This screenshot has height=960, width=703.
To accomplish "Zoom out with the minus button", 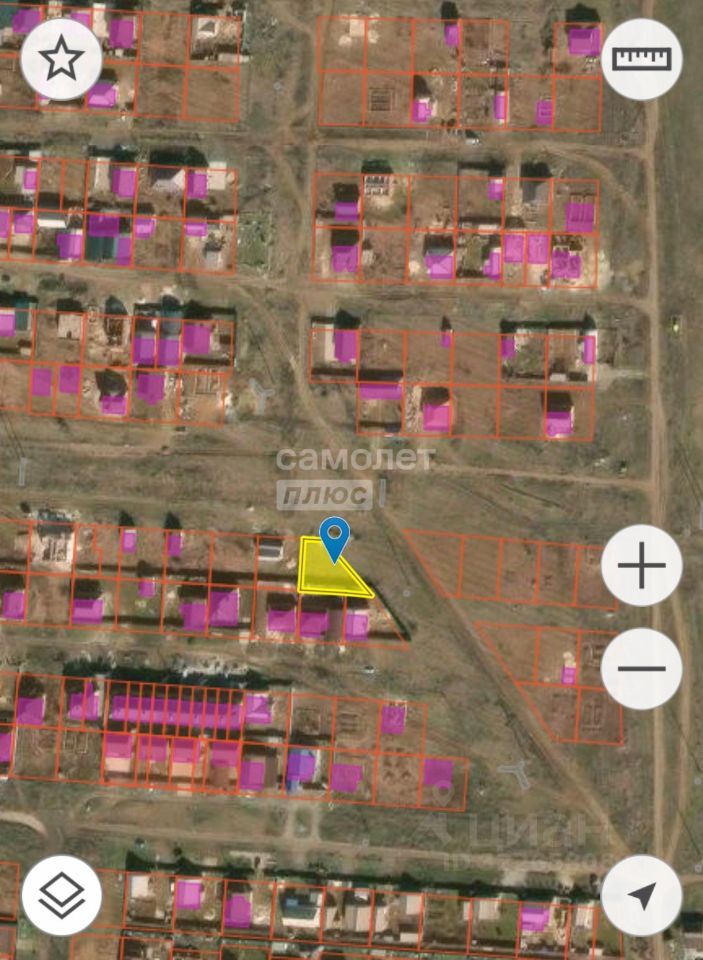I will pos(642,669).
